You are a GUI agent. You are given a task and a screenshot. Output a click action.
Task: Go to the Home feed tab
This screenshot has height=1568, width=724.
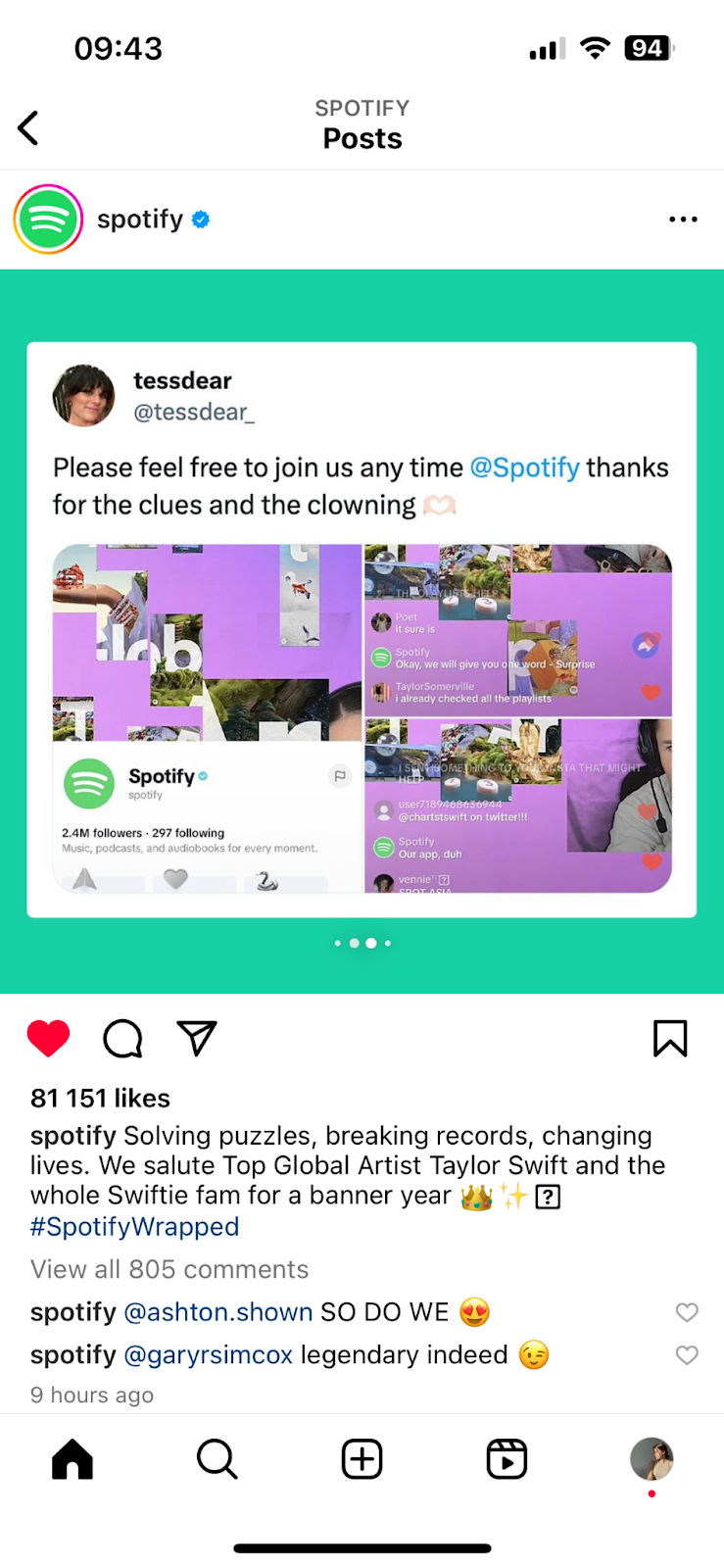click(x=72, y=1459)
